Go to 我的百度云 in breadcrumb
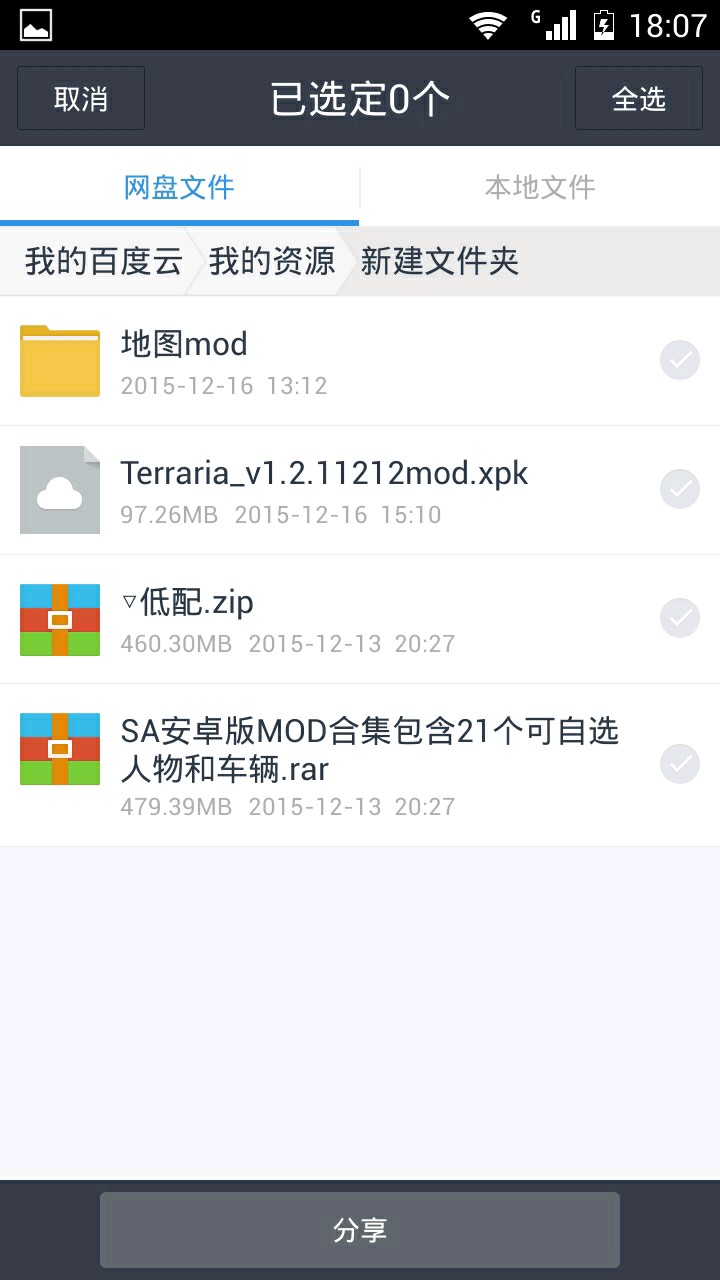This screenshot has width=720, height=1280. [x=104, y=262]
